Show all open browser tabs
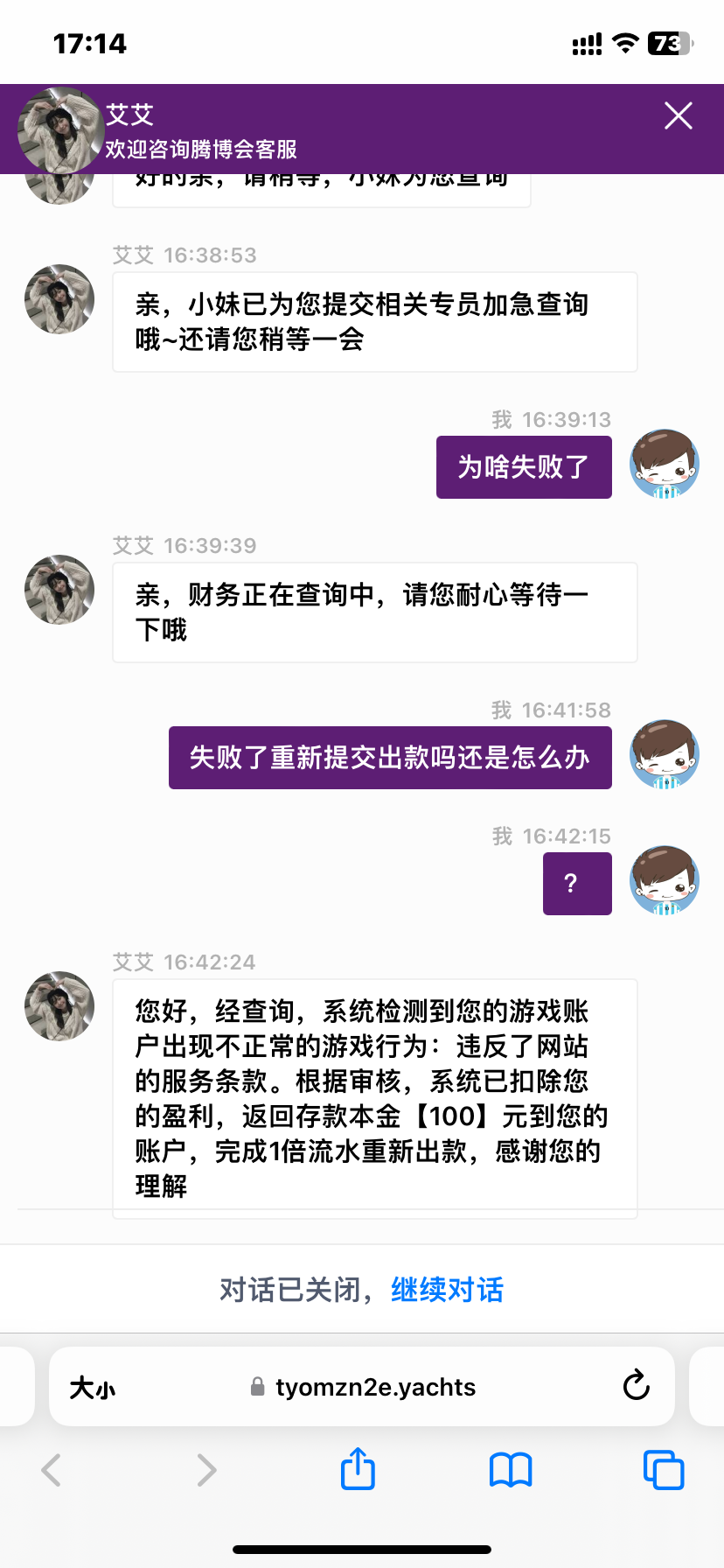Image resolution: width=724 pixels, height=1568 pixels. click(x=663, y=1470)
